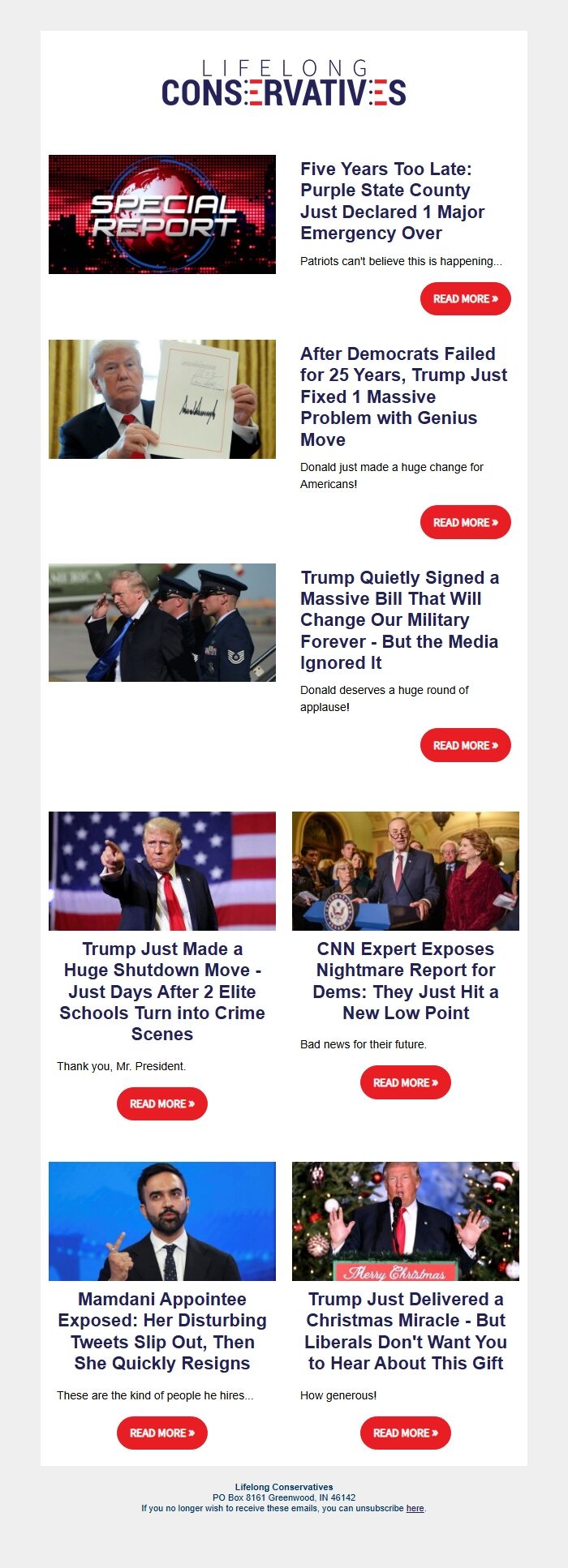Open Read More under Shutdown Move article
This screenshot has height=1568, width=568.
pos(161,1104)
